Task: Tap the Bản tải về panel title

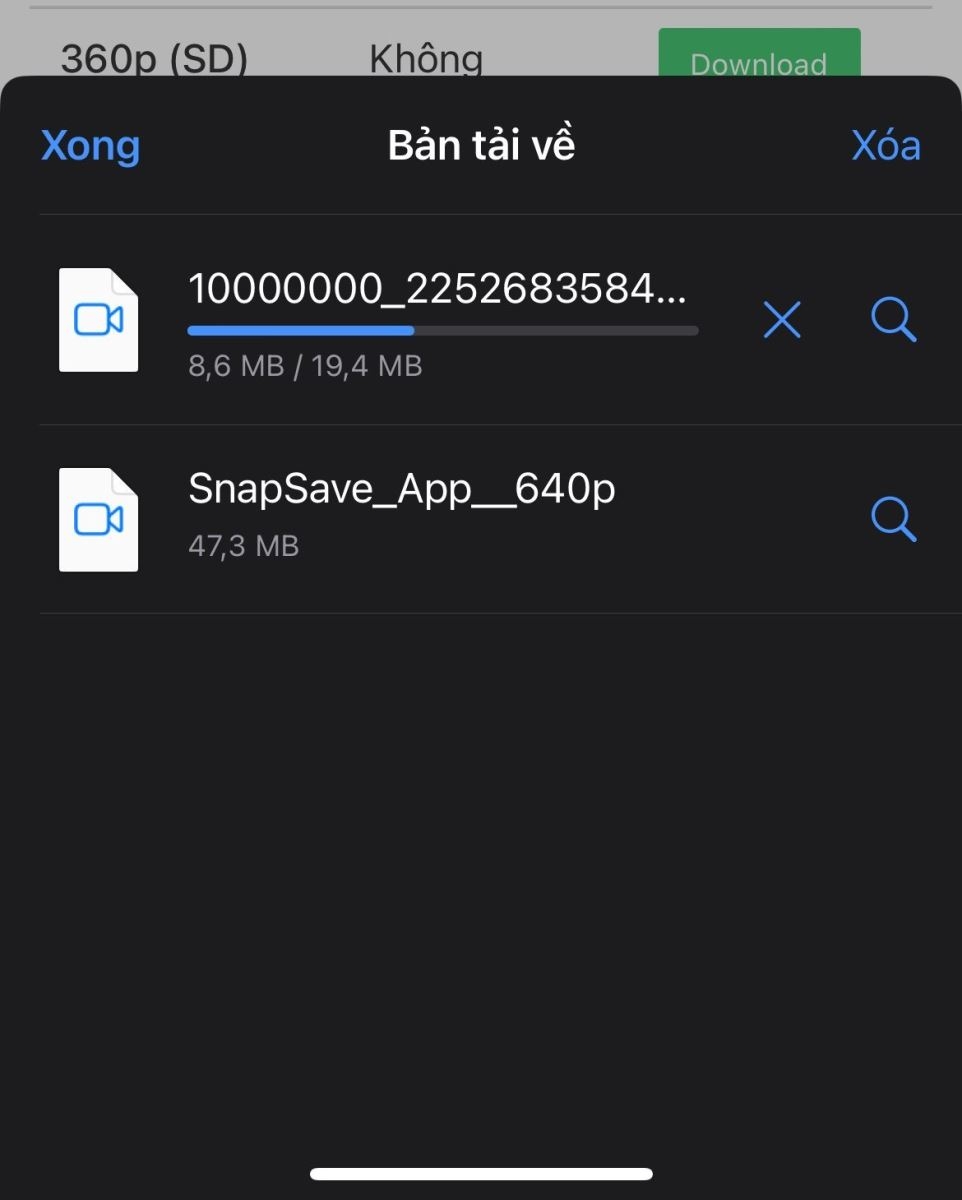Action: coord(480,143)
